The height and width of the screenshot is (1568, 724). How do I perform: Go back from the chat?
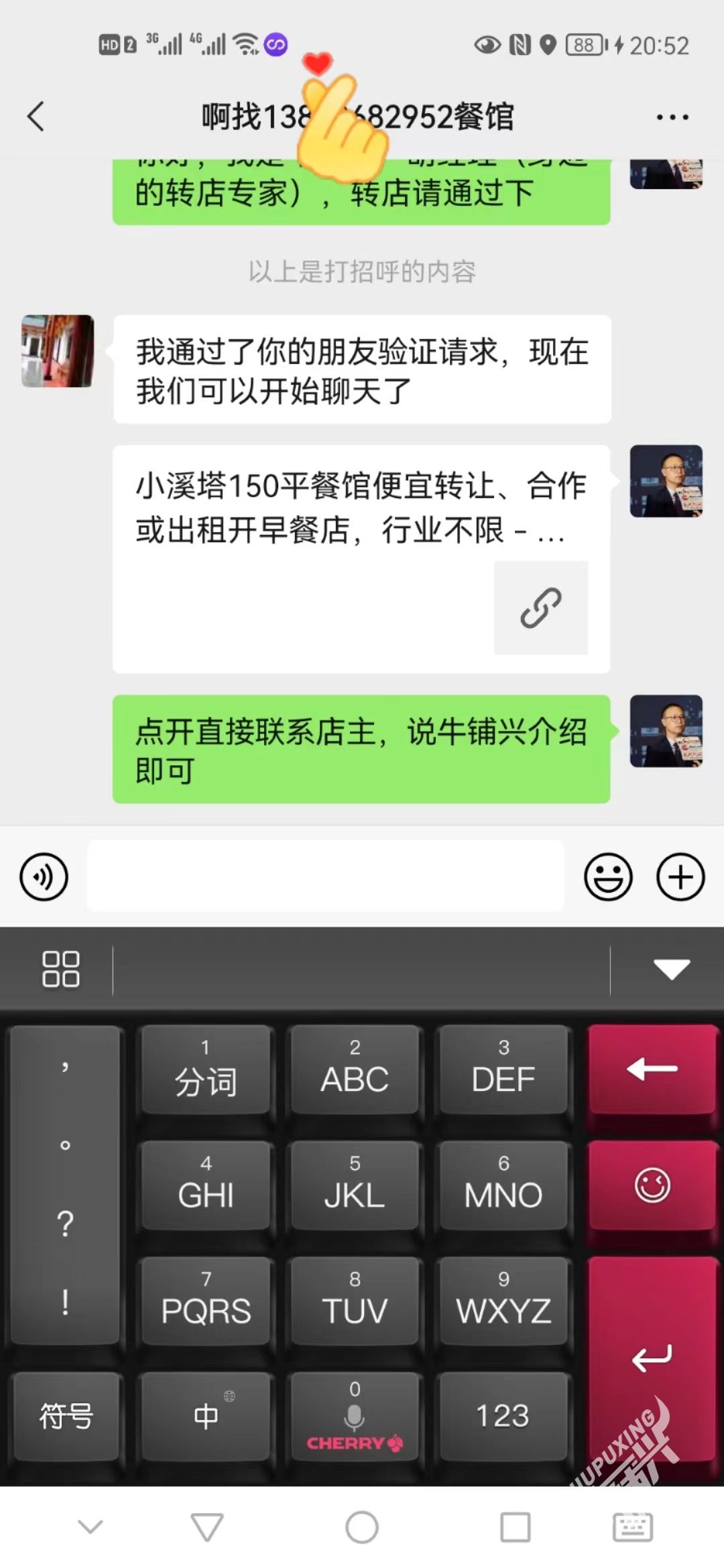click(x=36, y=117)
